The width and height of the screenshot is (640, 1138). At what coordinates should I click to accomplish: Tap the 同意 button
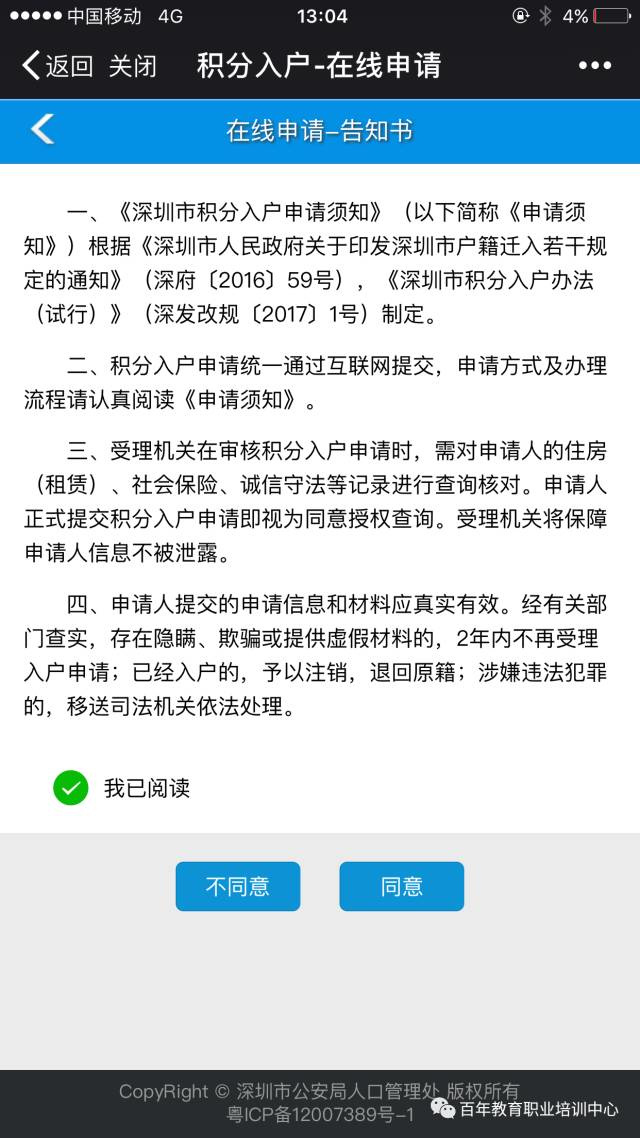(x=401, y=886)
